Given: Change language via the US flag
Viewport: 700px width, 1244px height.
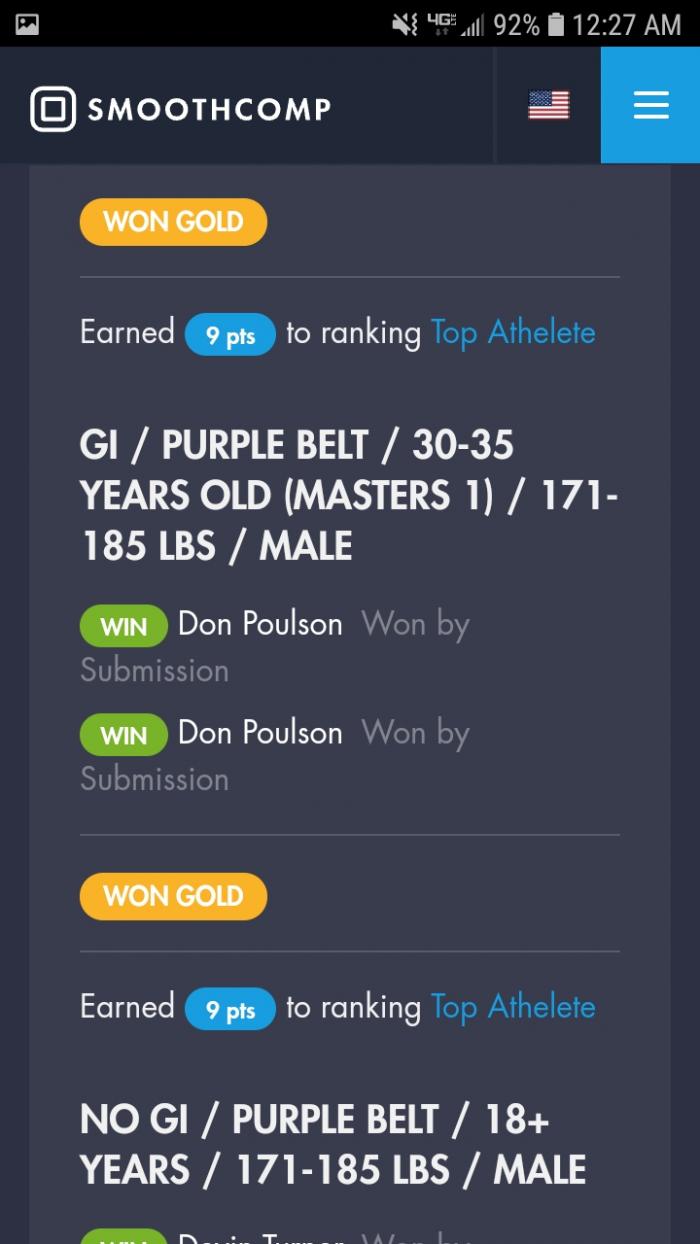Looking at the screenshot, I should 548,105.
